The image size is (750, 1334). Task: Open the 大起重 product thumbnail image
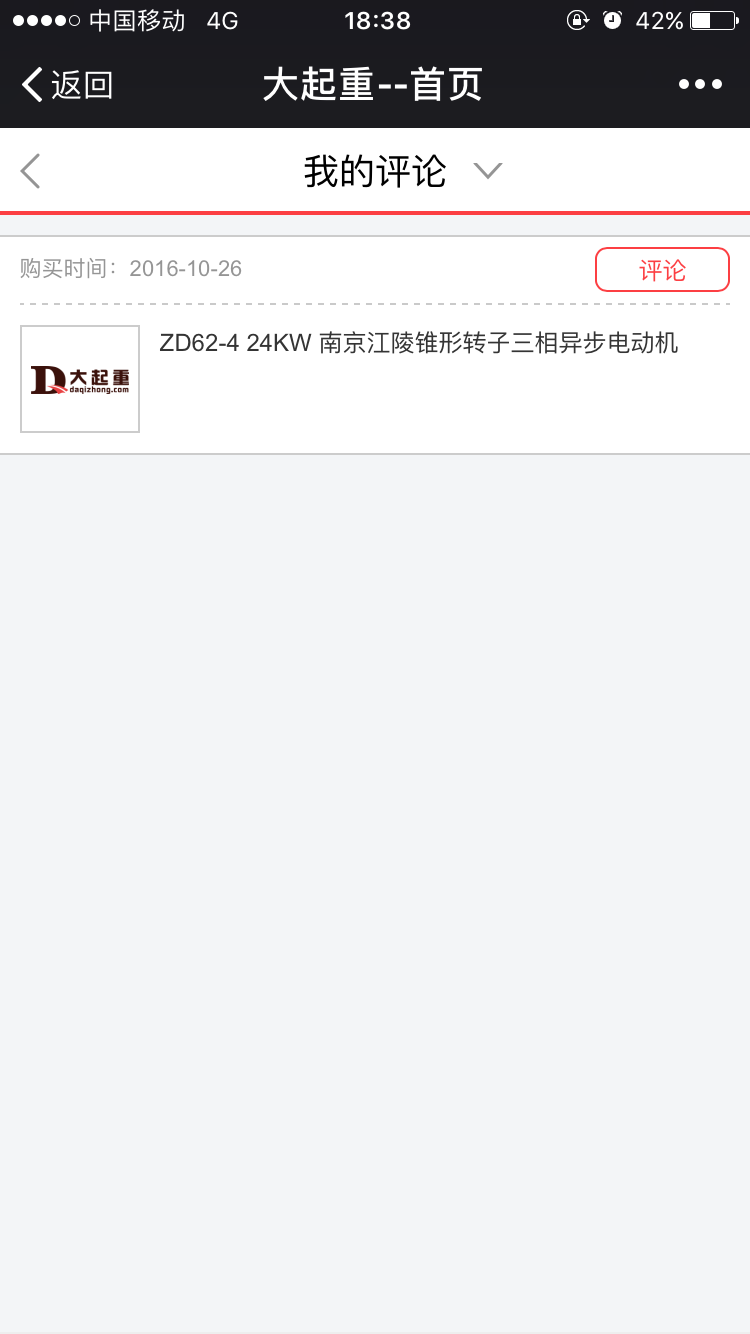80,379
